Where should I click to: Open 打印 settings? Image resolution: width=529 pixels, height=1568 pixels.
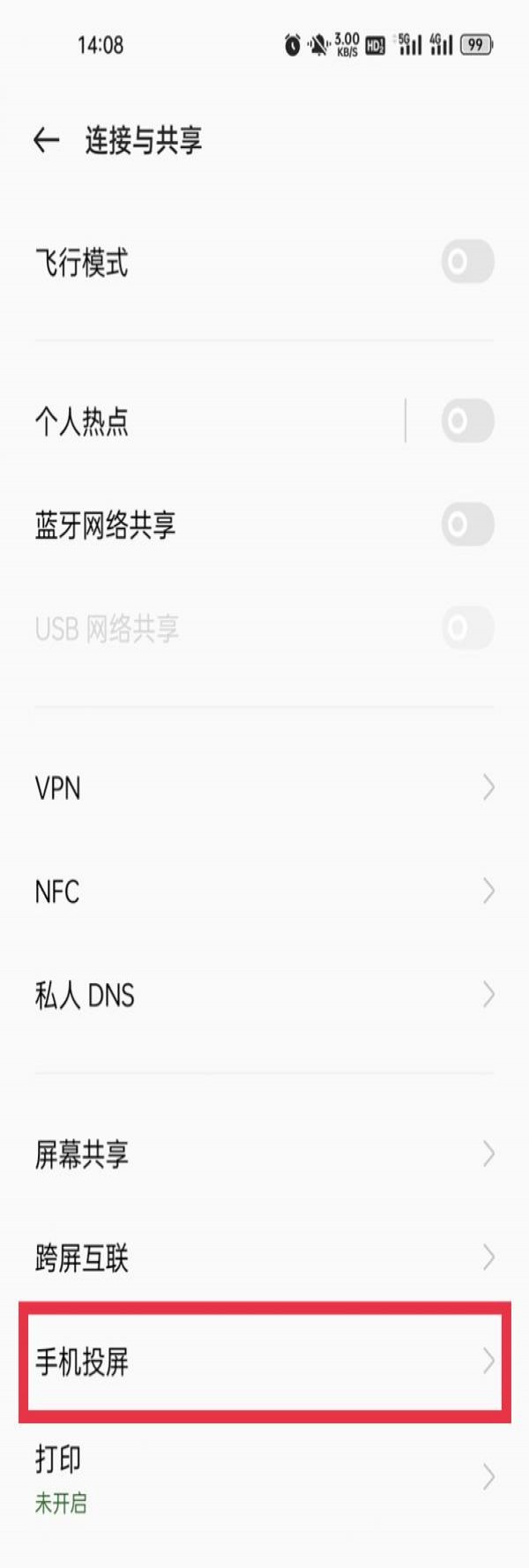[x=264, y=1475]
